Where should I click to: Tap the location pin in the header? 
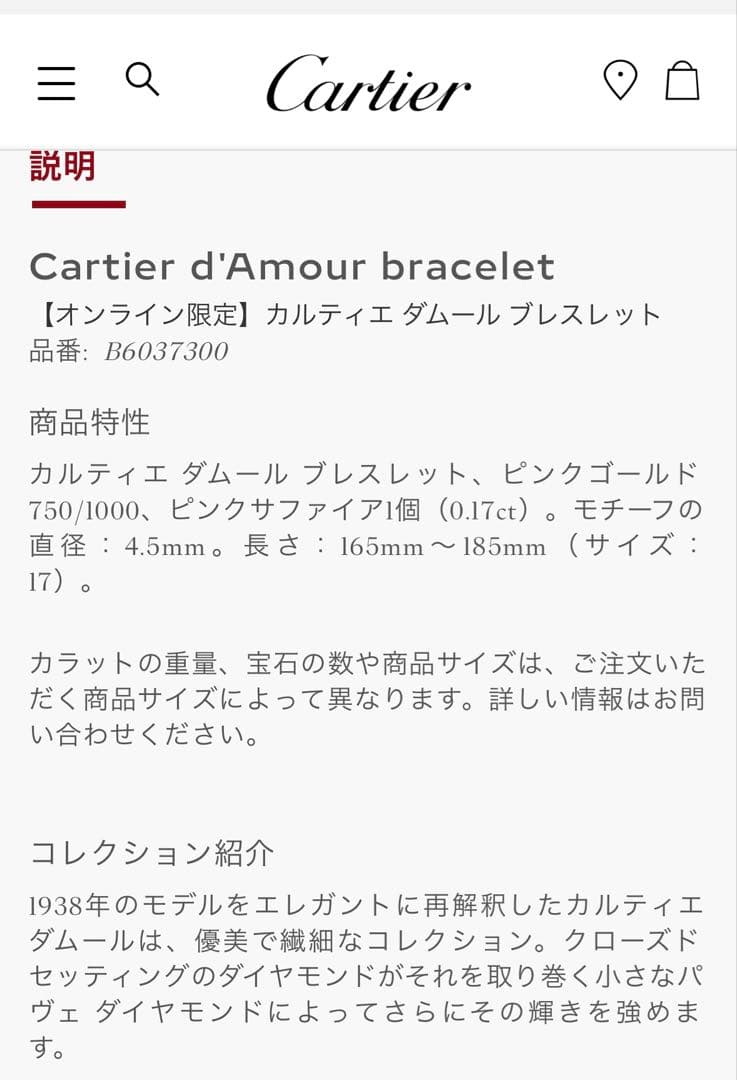click(620, 80)
